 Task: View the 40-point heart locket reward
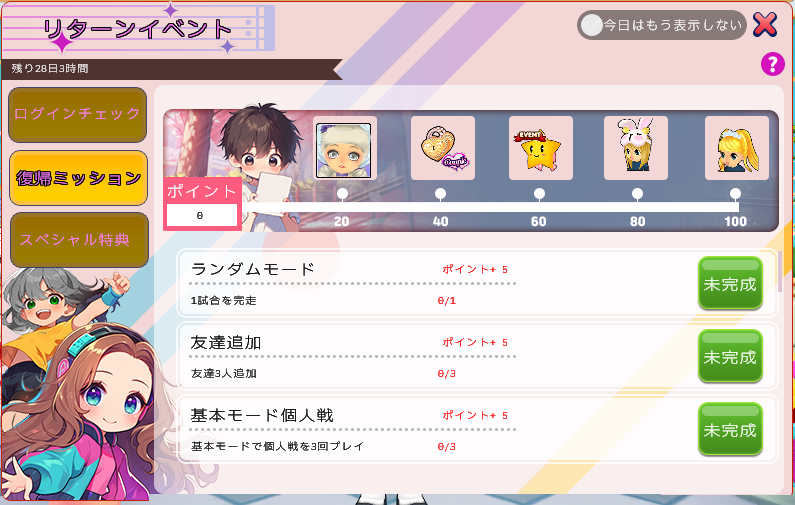(442, 148)
